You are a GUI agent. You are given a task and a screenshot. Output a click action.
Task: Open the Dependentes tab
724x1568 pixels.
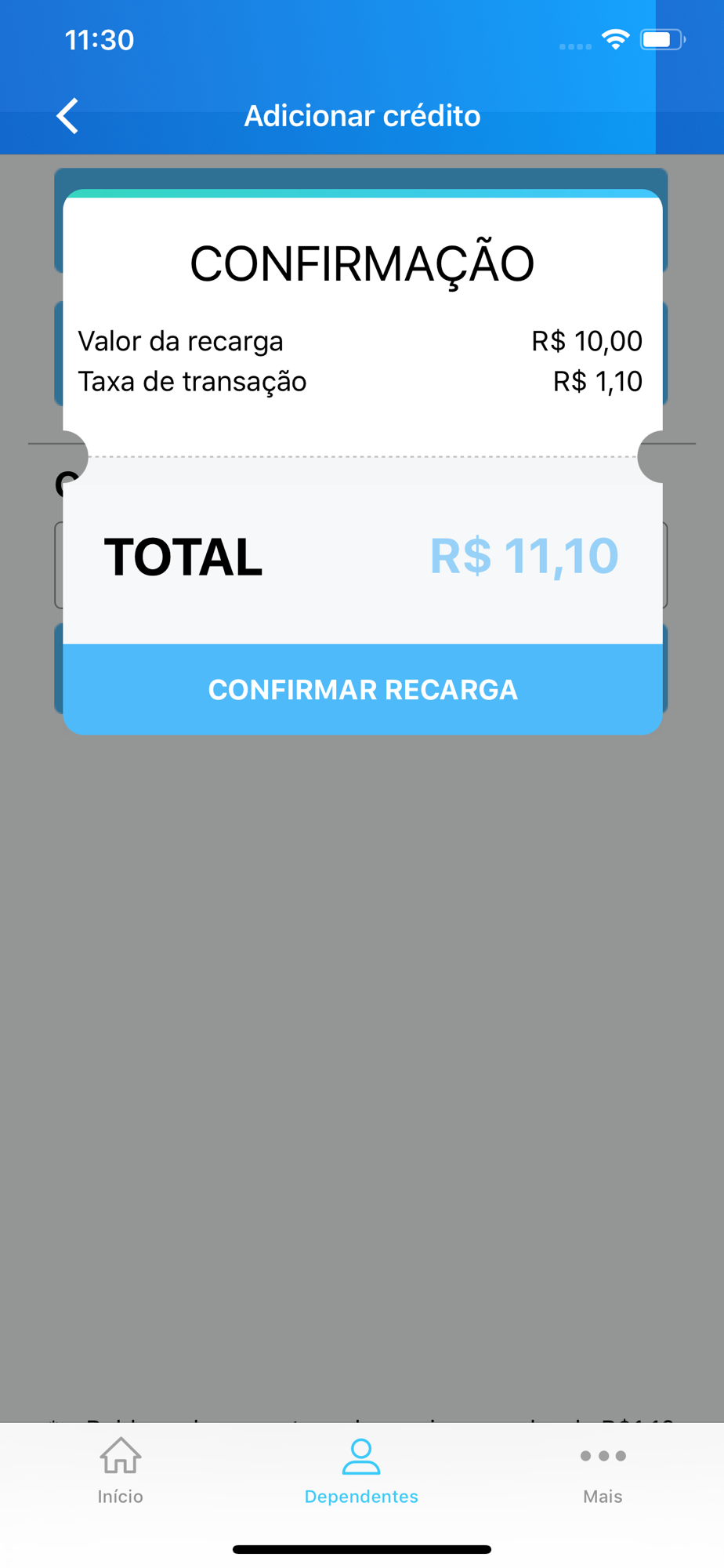pyautogui.click(x=361, y=1470)
